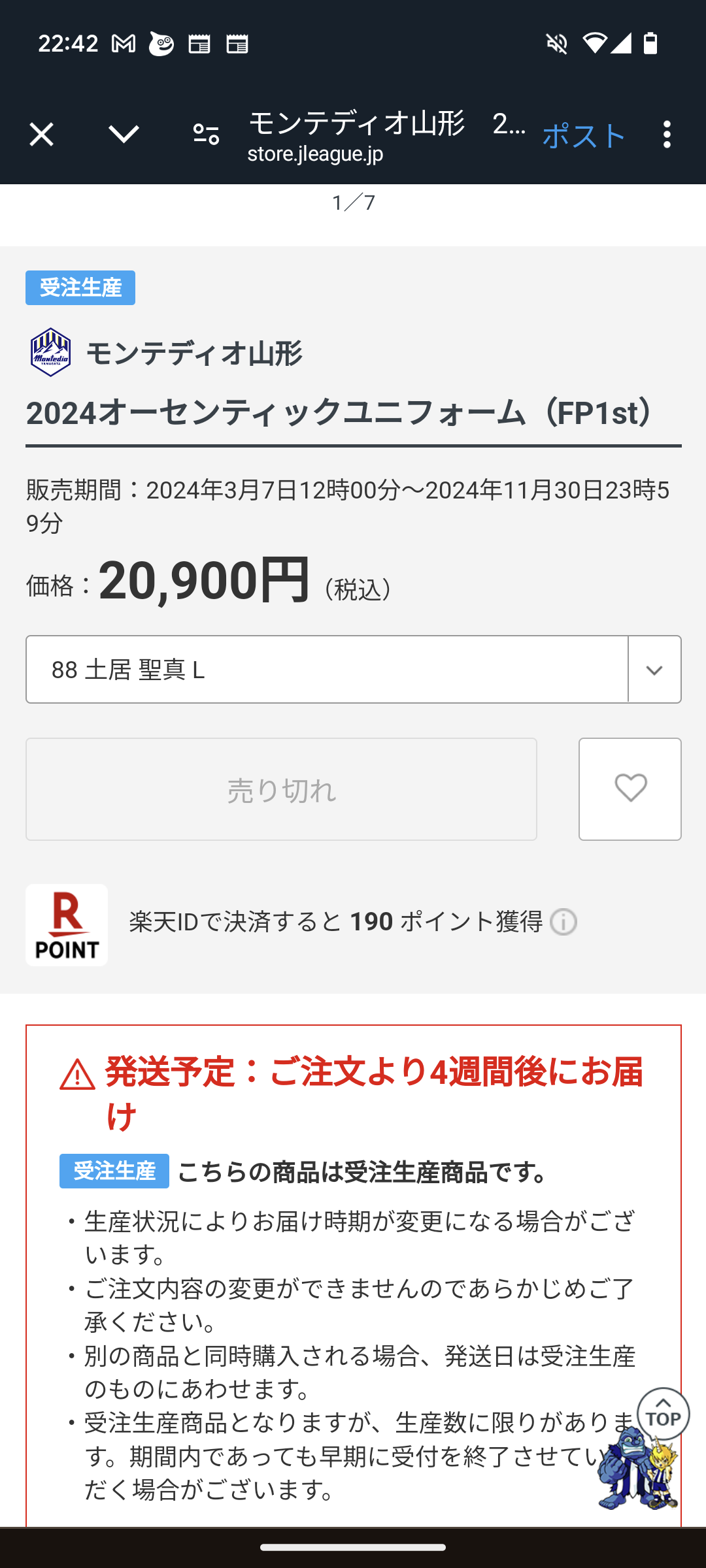
Task: Jump back to TOP of the page
Action: point(663,1414)
